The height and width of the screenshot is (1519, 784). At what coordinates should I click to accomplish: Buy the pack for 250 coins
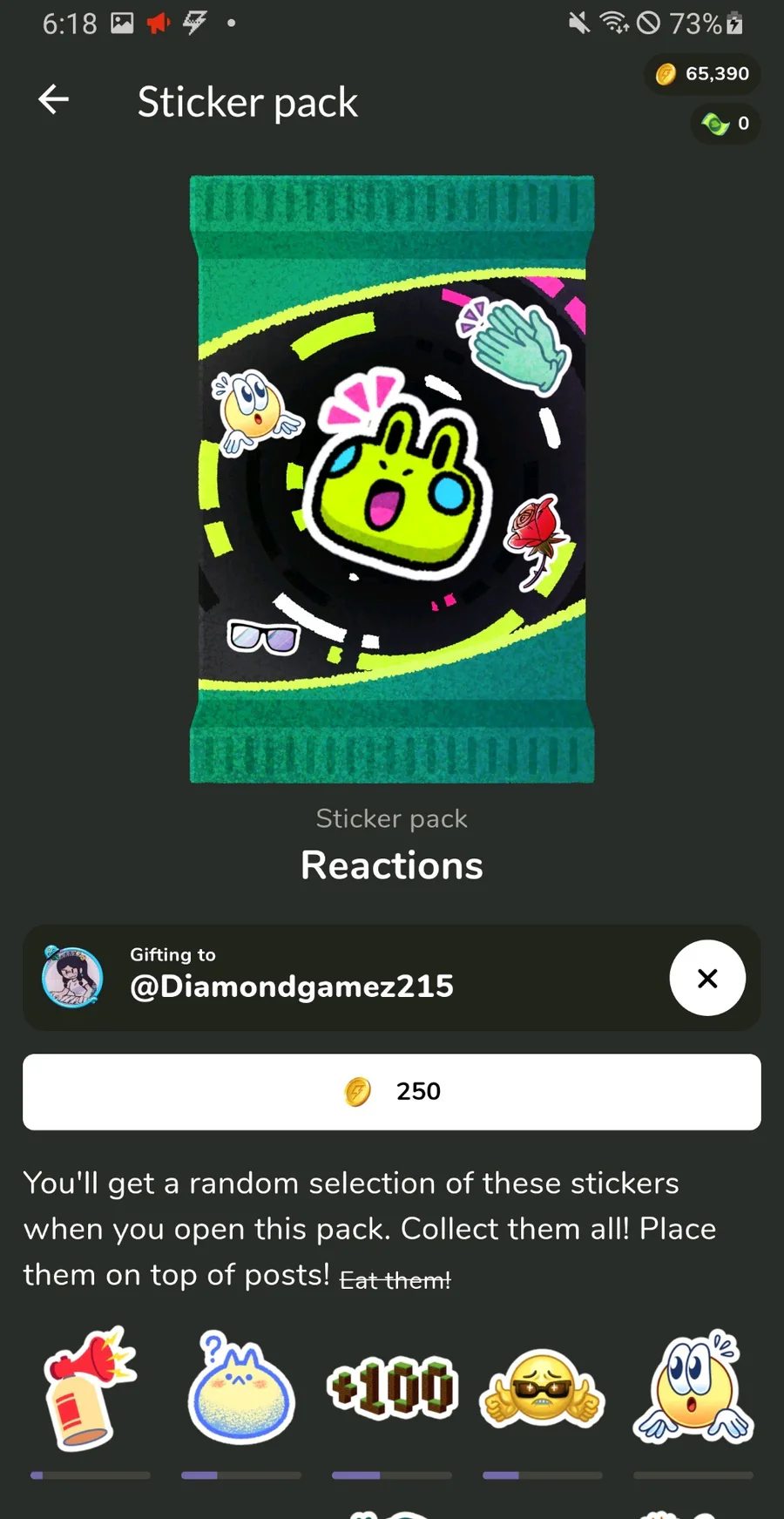(392, 1091)
